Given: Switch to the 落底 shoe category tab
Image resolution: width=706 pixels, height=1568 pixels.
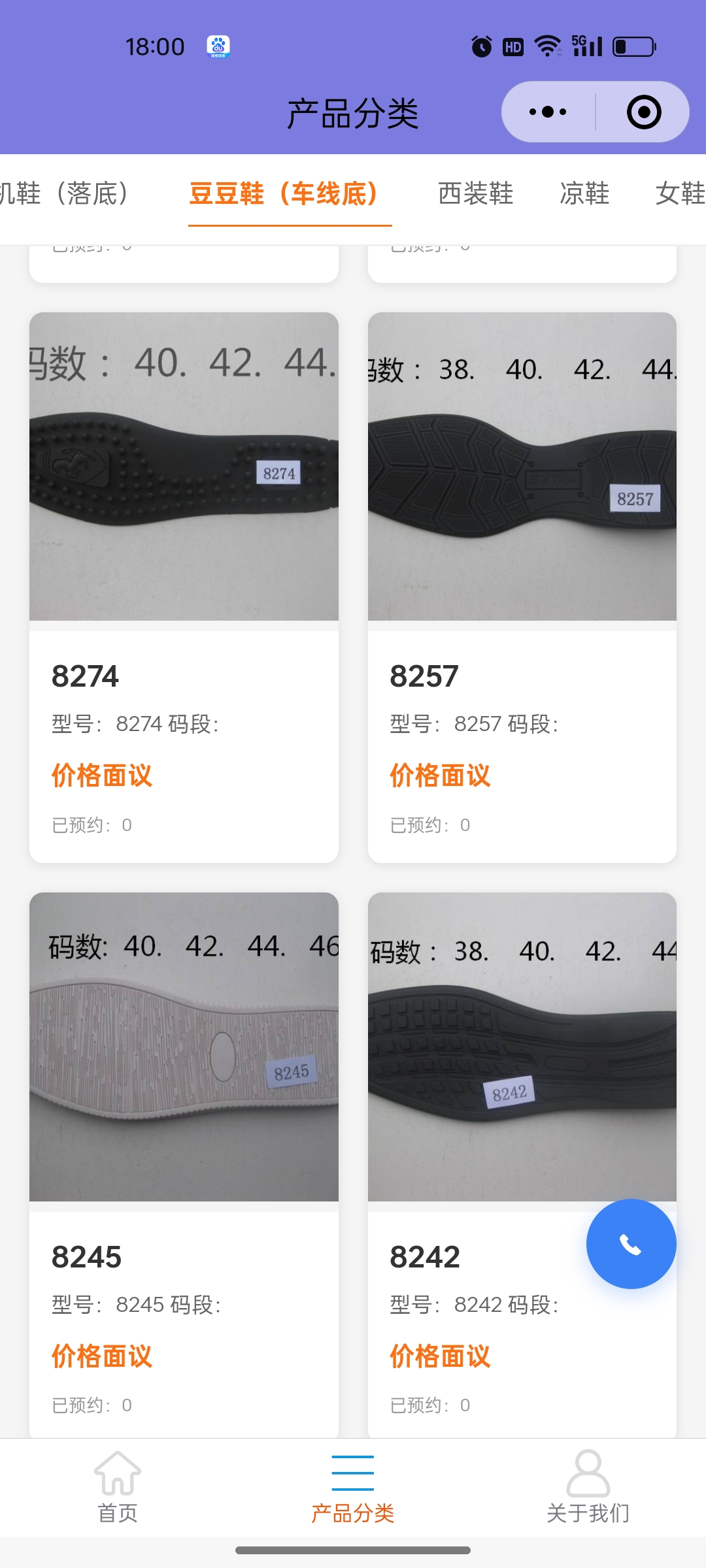Looking at the screenshot, I should click(65, 194).
